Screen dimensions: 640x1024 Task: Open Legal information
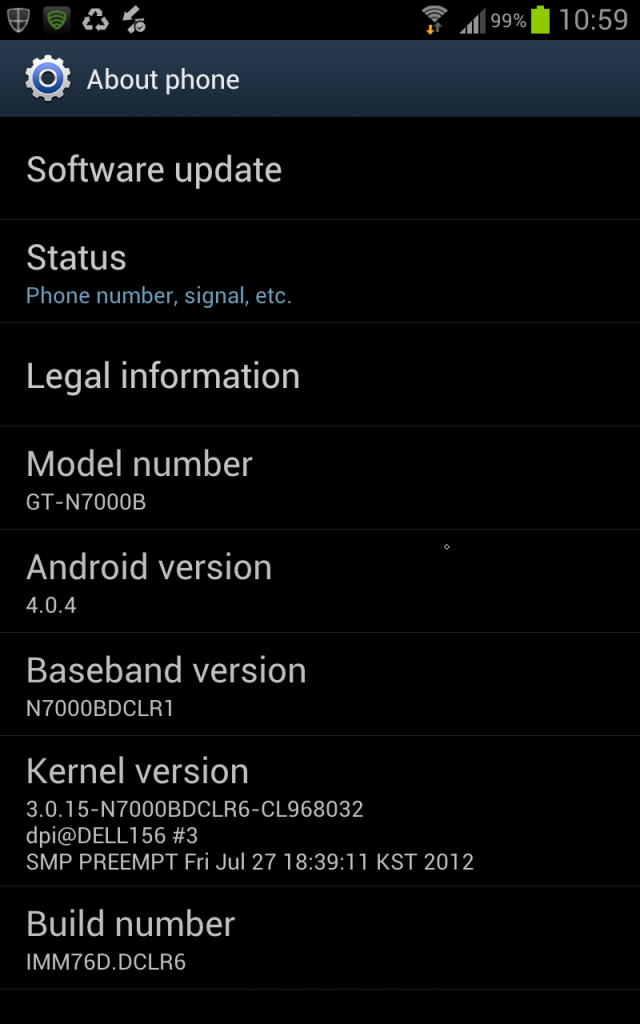[x=320, y=376]
